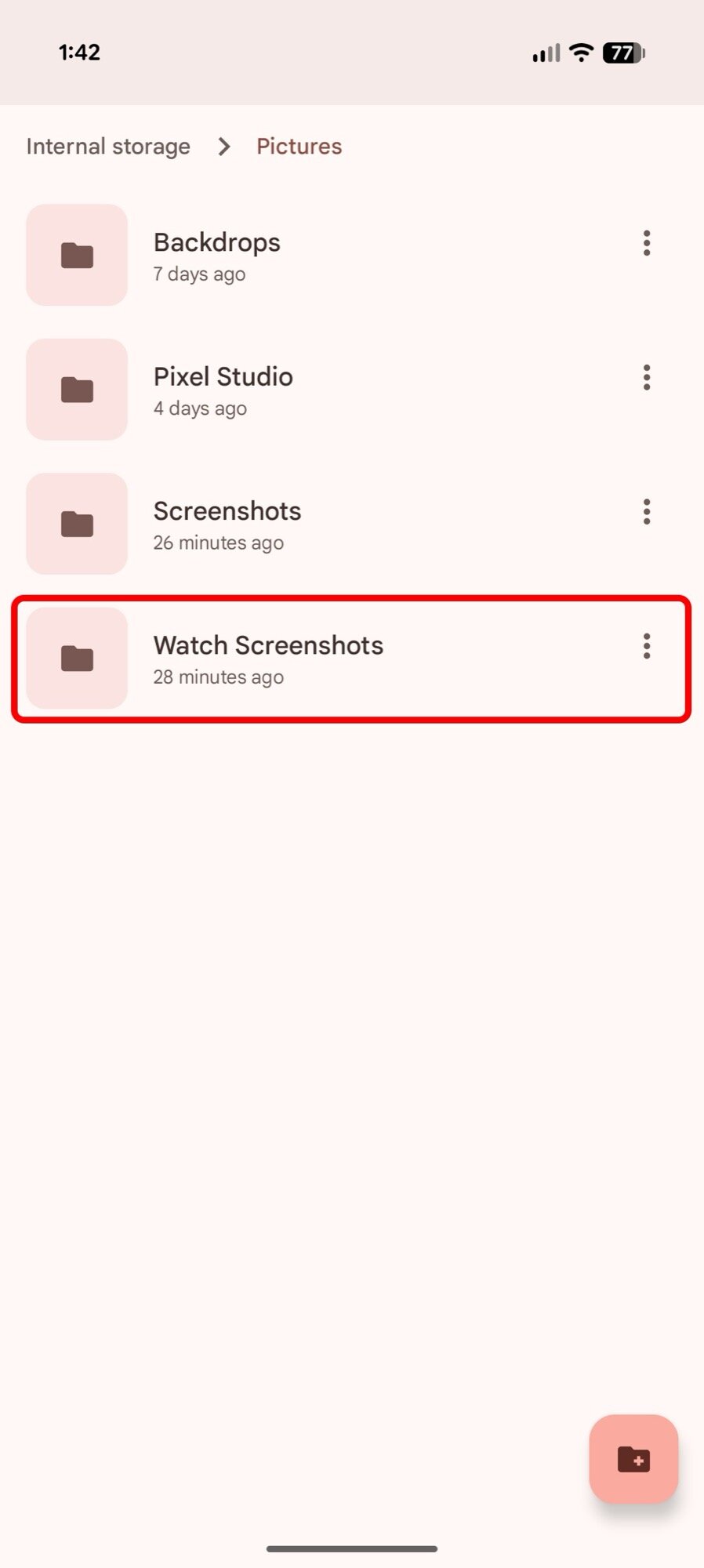Screen dimensions: 704x1568
Task: Click the Backdrops folder icon
Action: (x=76, y=255)
